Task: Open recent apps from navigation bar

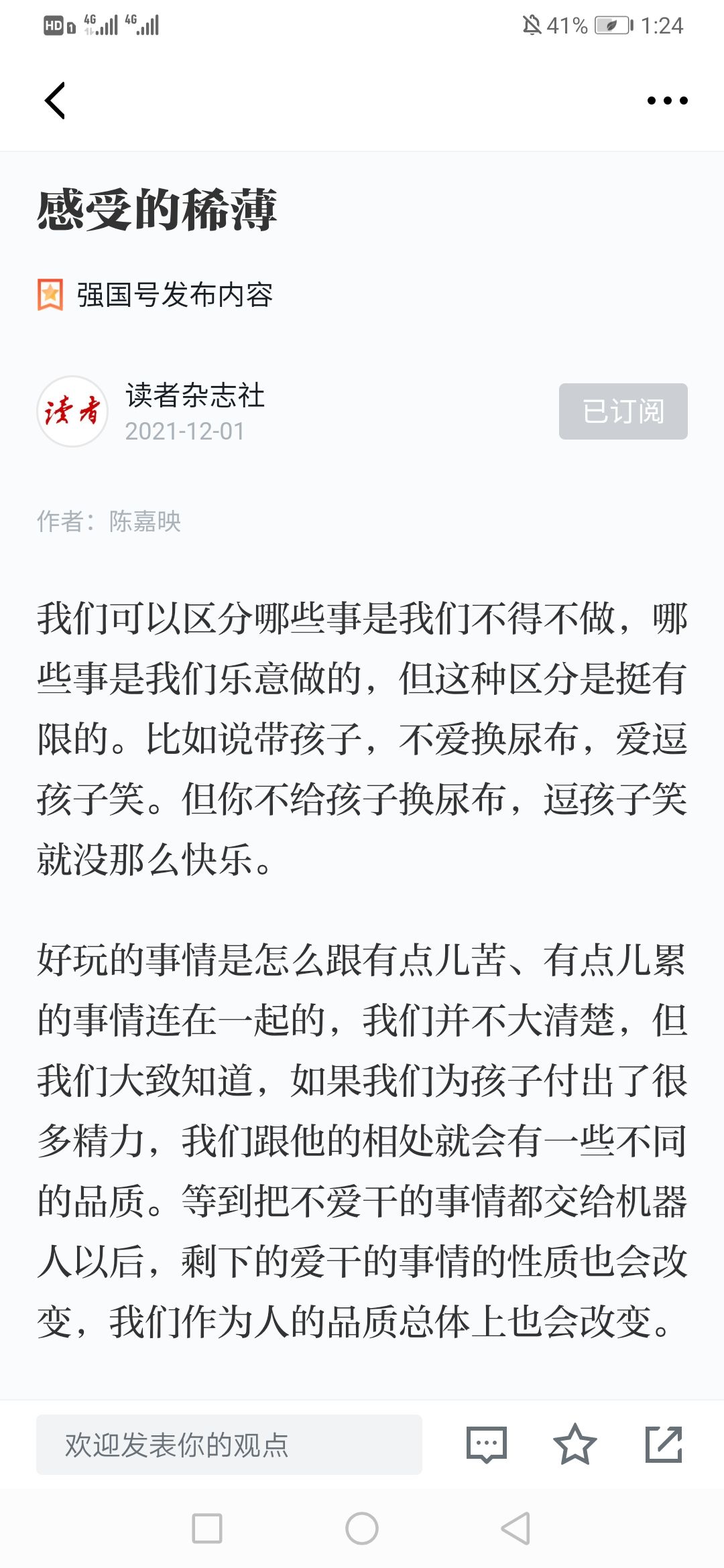Action: tap(207, 1528)
